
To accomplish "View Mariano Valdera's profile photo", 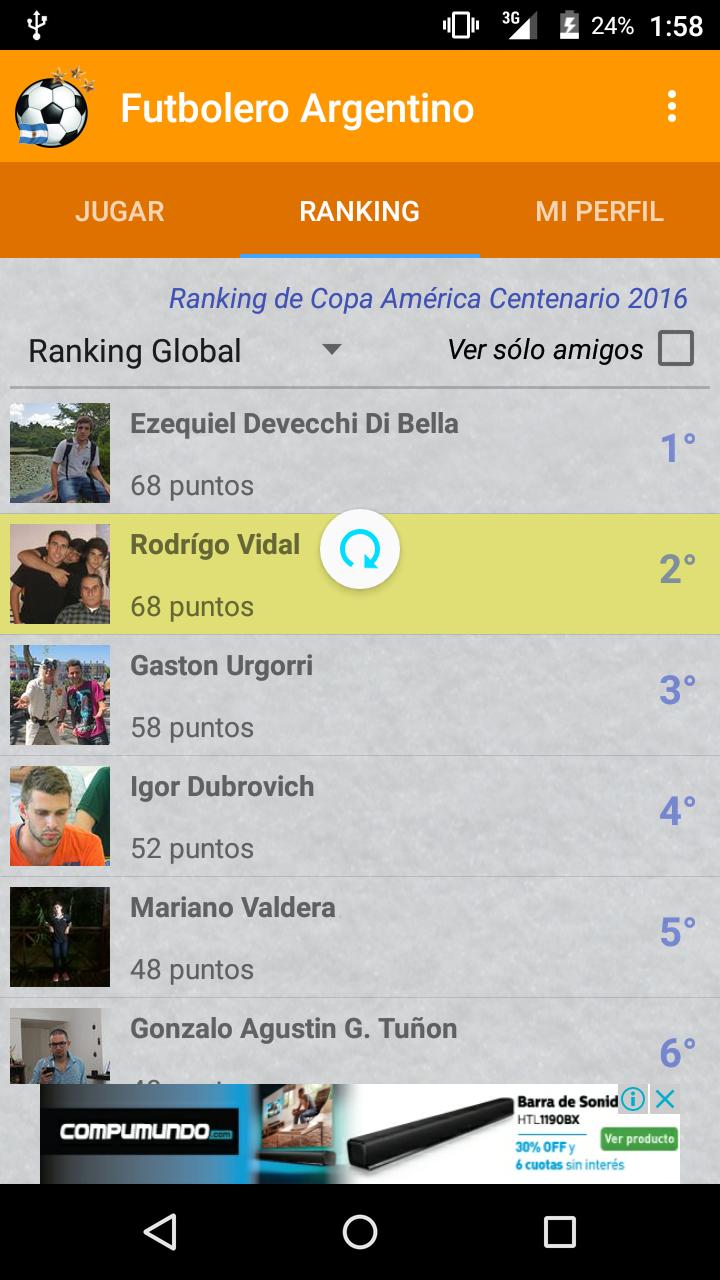I will (x=59, y=937).
